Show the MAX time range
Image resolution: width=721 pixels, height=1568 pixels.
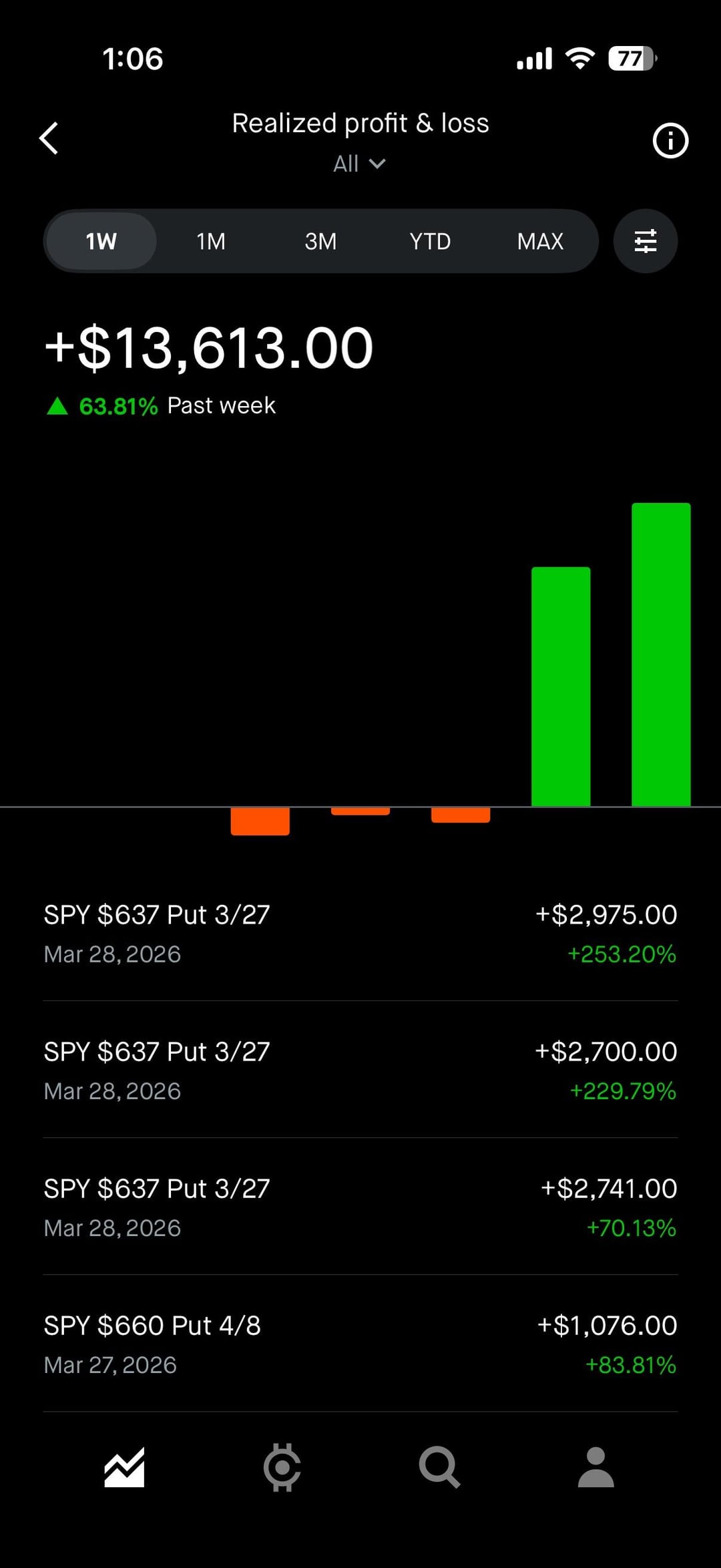coord(540,241)
